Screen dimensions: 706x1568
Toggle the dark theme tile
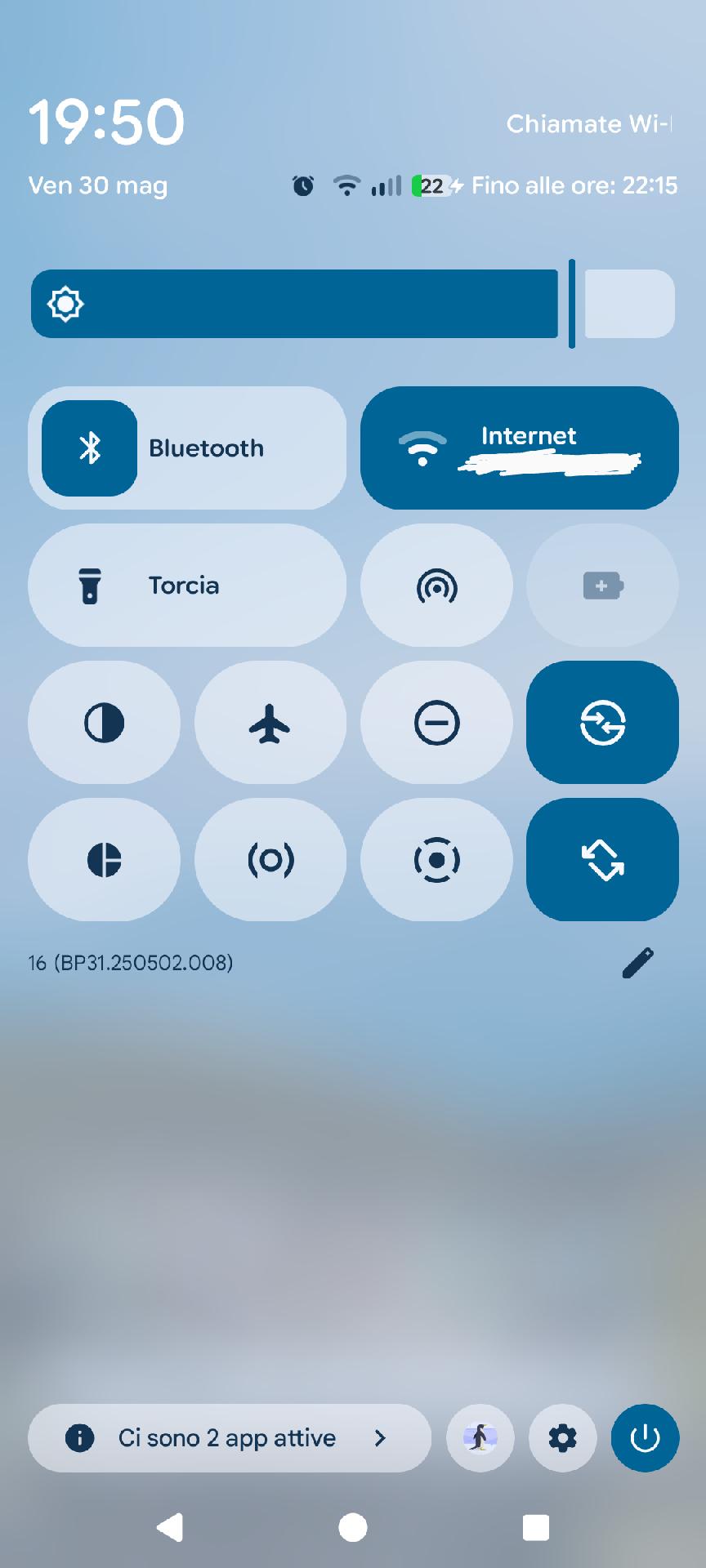[104, 723]
